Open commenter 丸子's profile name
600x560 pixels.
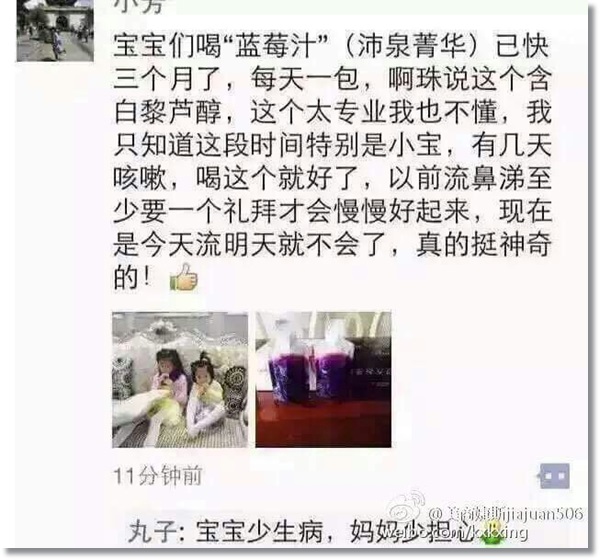point(151,528)
